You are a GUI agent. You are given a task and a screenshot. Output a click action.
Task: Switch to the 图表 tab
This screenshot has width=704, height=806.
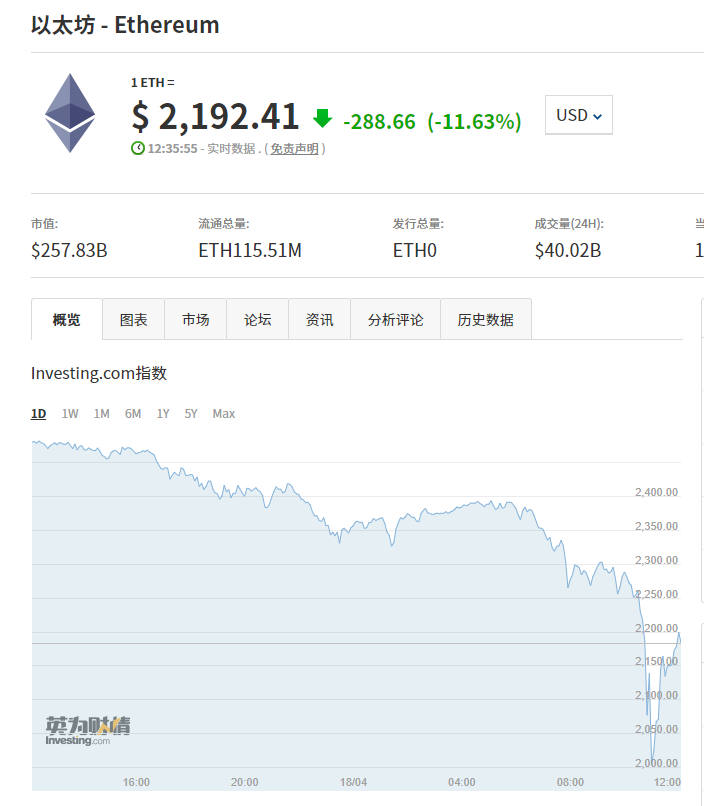click(x=133, y=320)
